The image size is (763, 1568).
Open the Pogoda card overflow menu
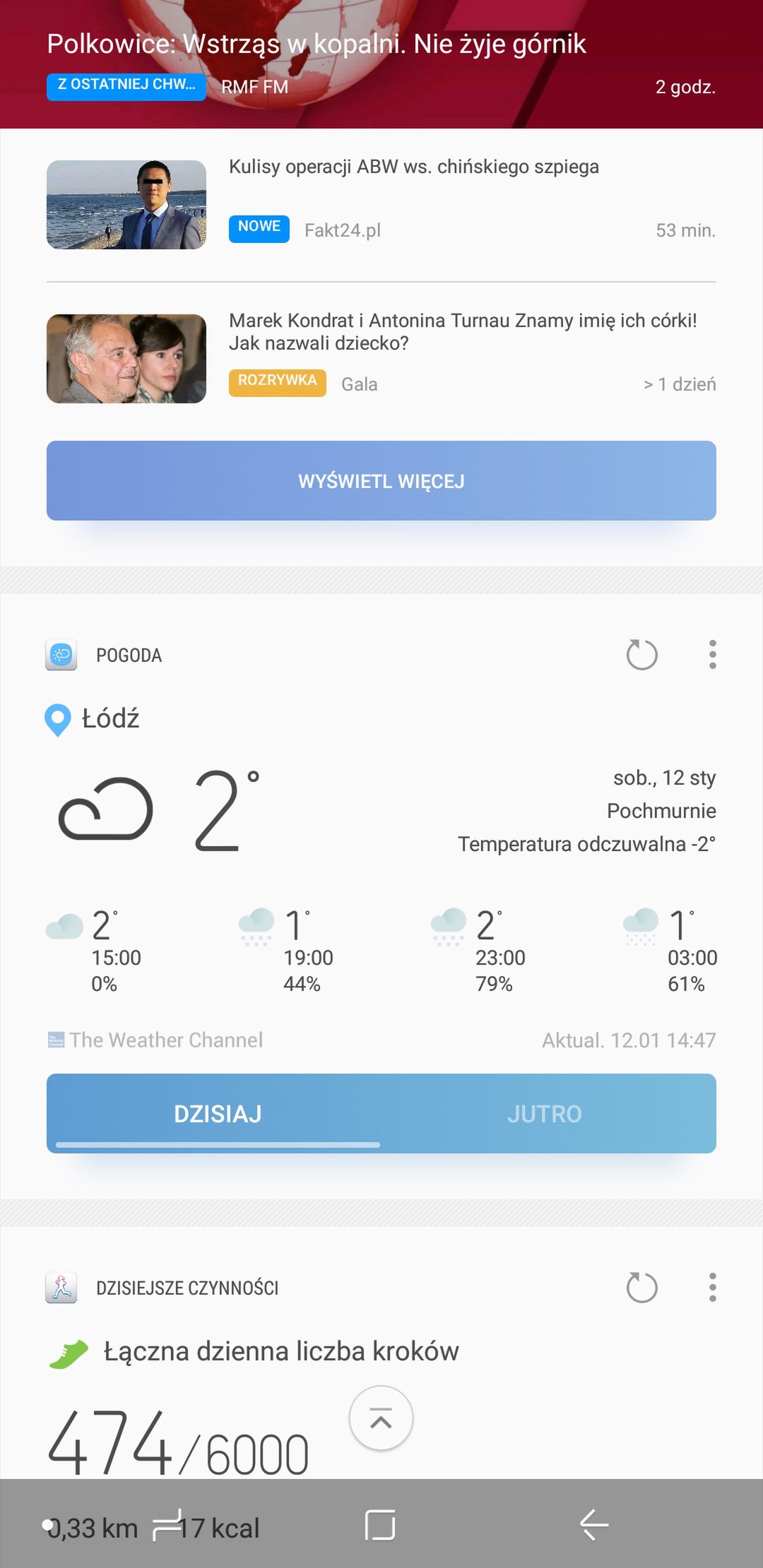(712, 655)
